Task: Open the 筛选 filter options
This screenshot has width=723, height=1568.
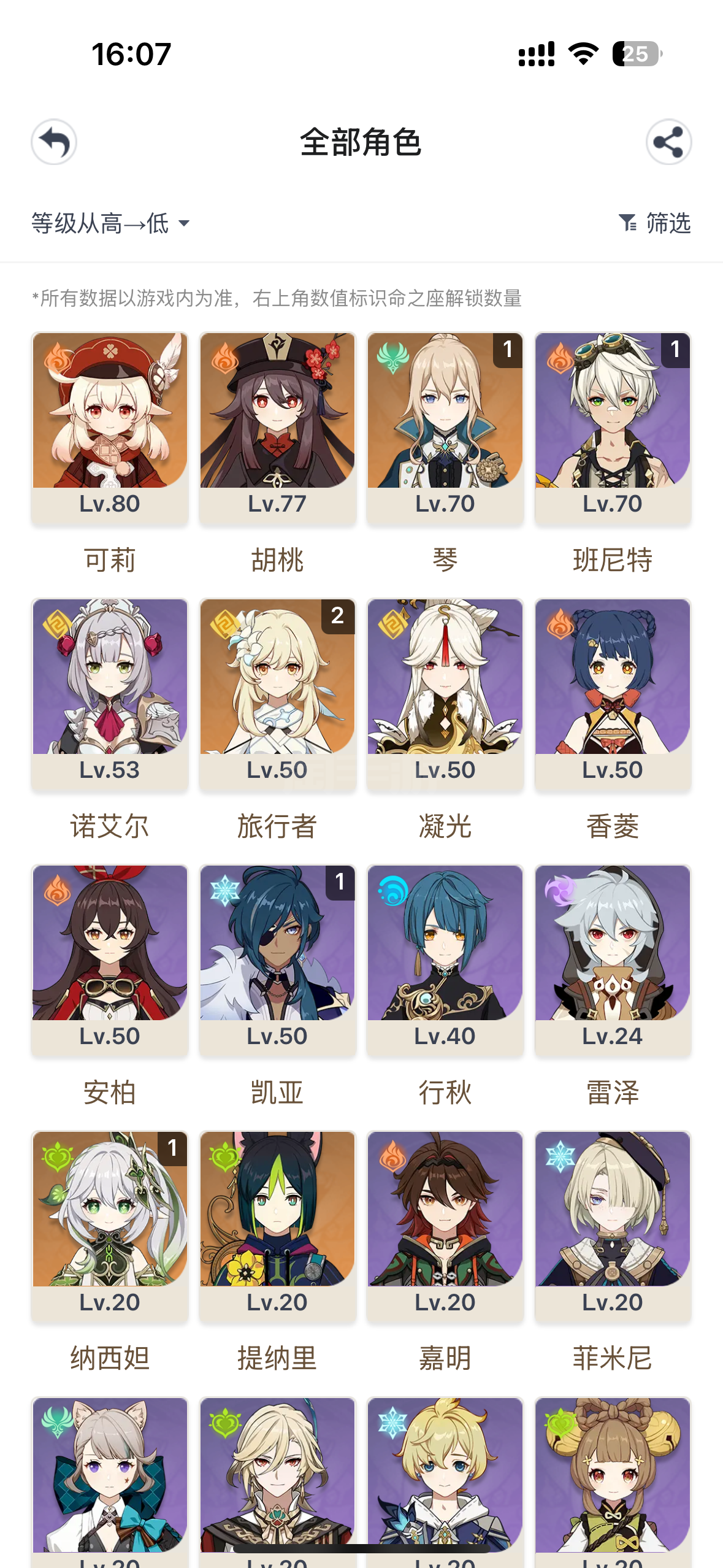Action: point(654,223)
